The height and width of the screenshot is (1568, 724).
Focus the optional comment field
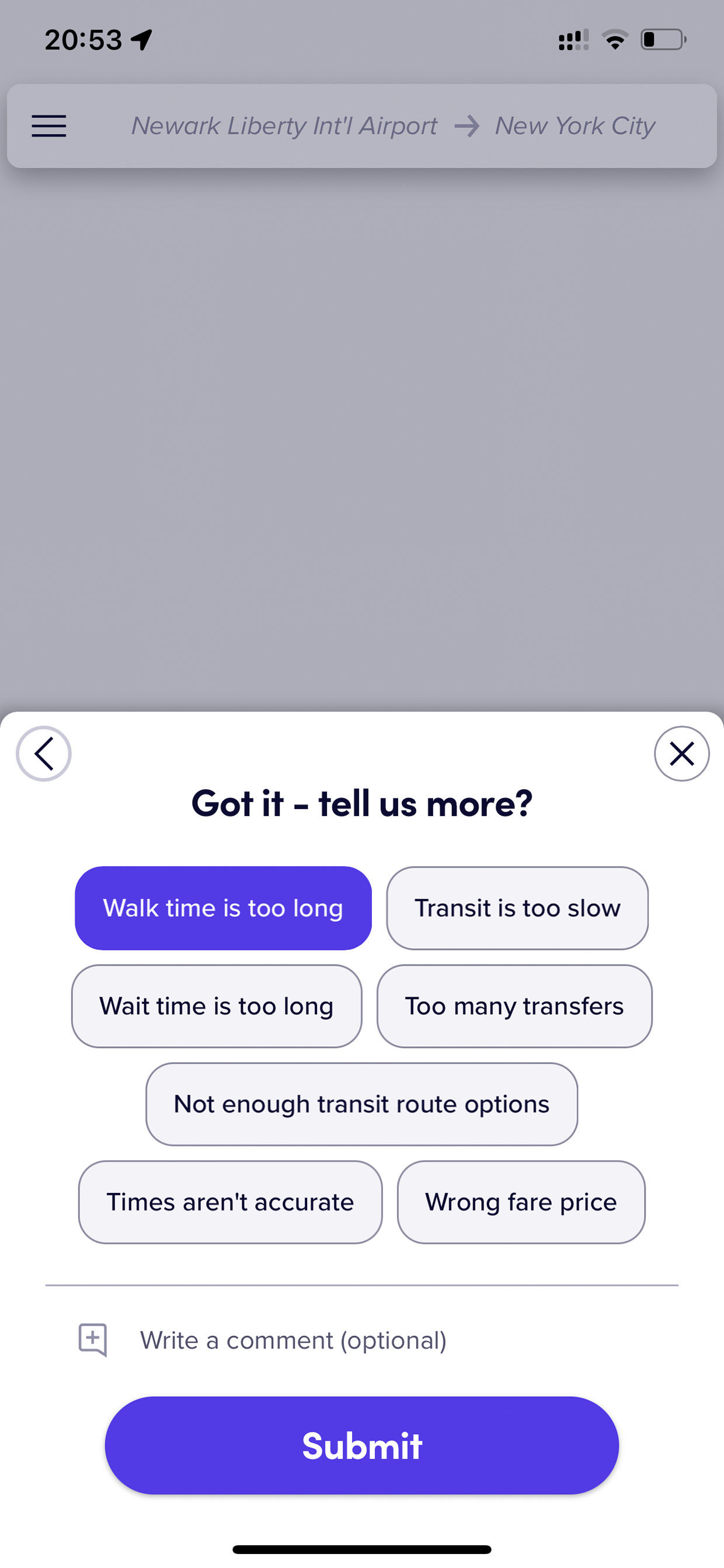click(x=362, y=1340)
